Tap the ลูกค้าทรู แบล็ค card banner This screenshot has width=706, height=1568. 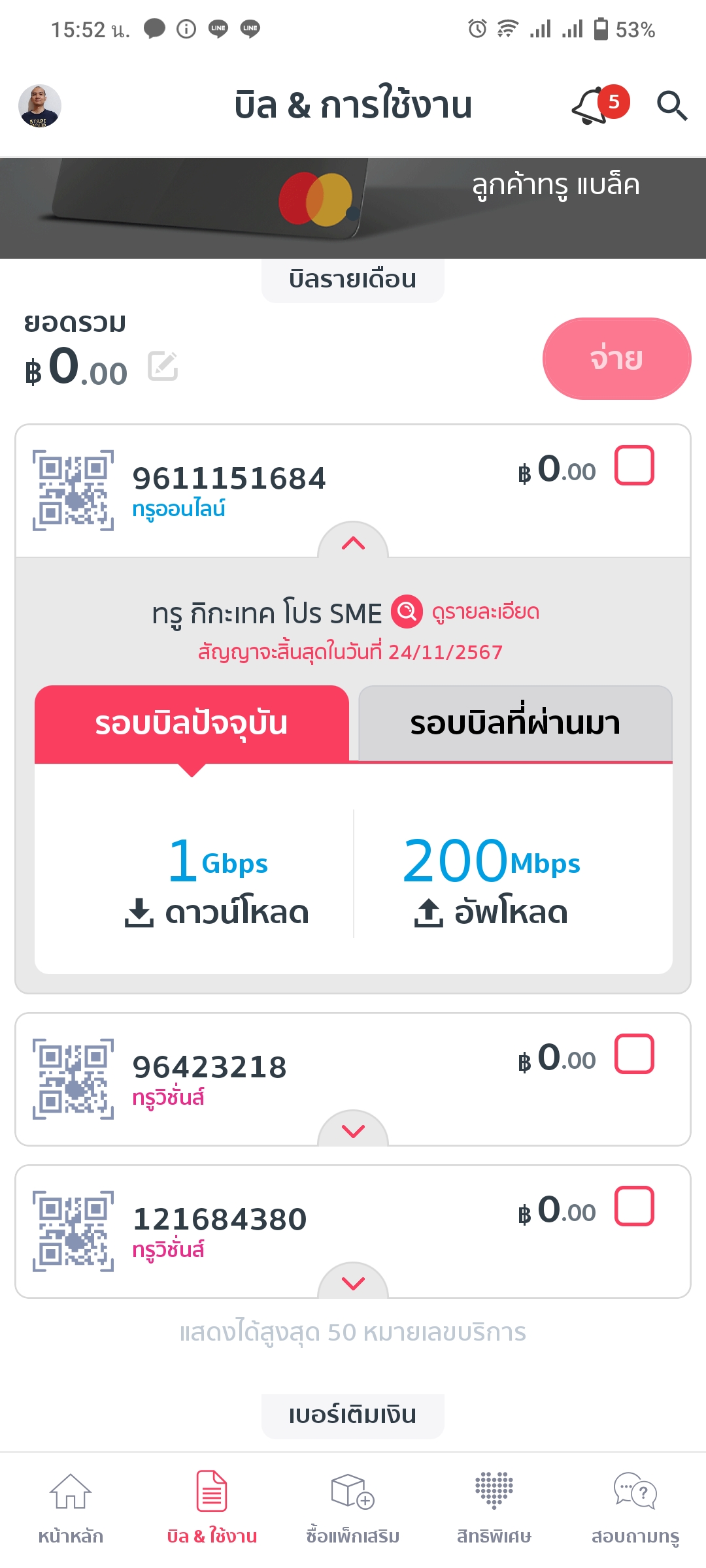(x=353, y=208)
